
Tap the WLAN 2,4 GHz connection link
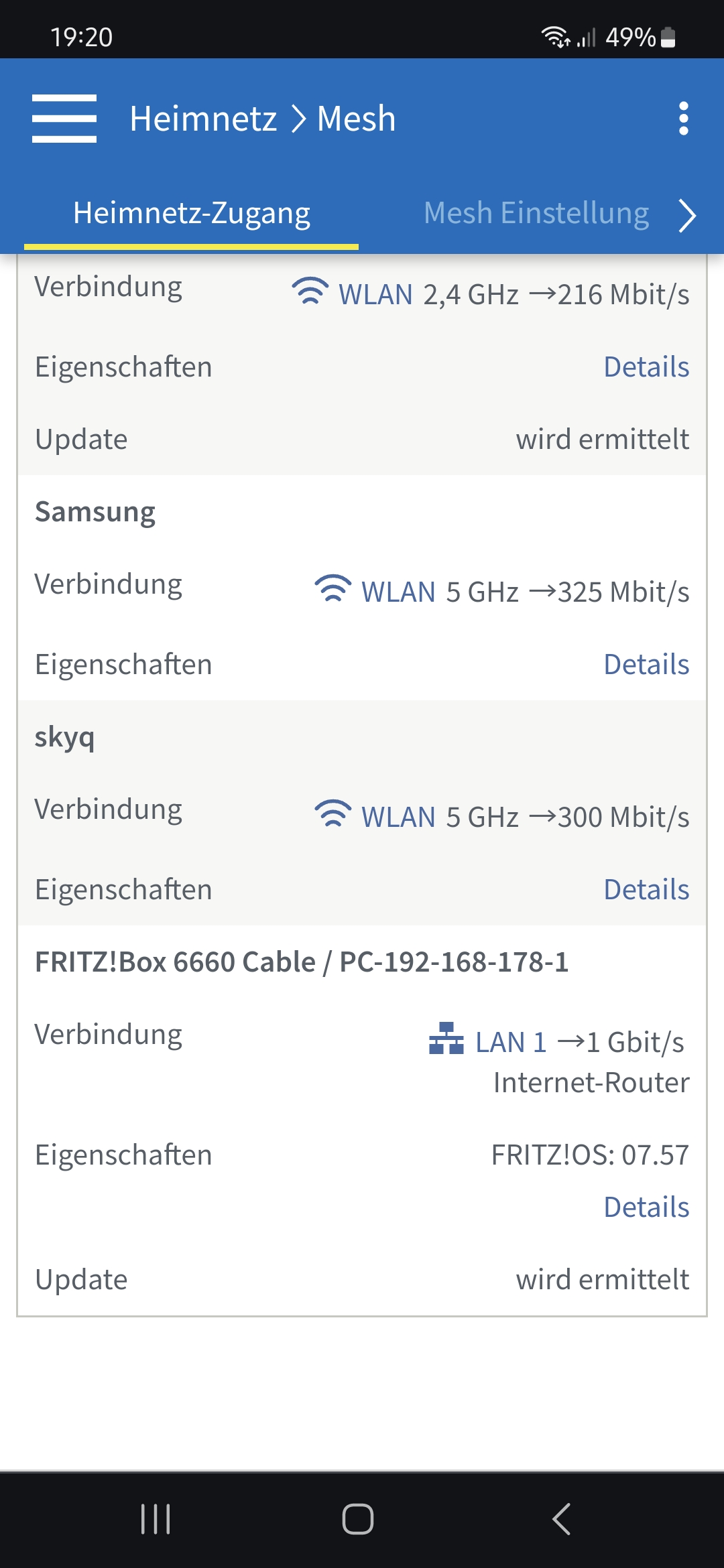[x=375, y=295]
